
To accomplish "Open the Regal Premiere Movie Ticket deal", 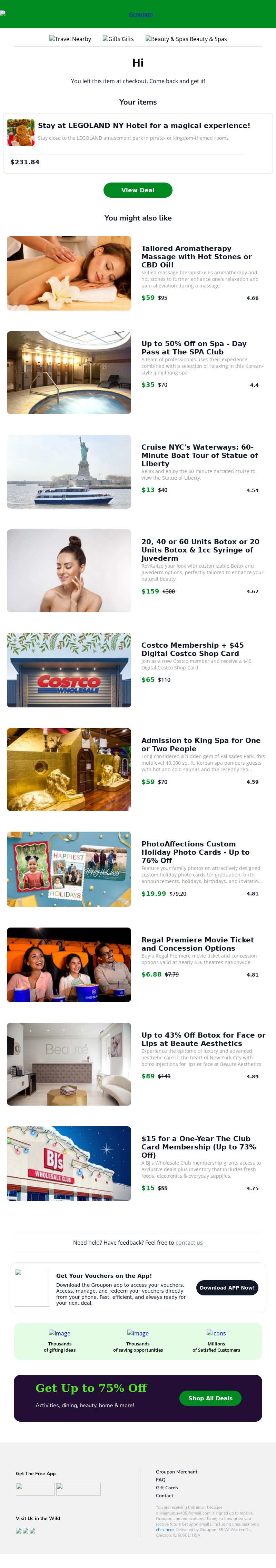I will tap(198, 943).
